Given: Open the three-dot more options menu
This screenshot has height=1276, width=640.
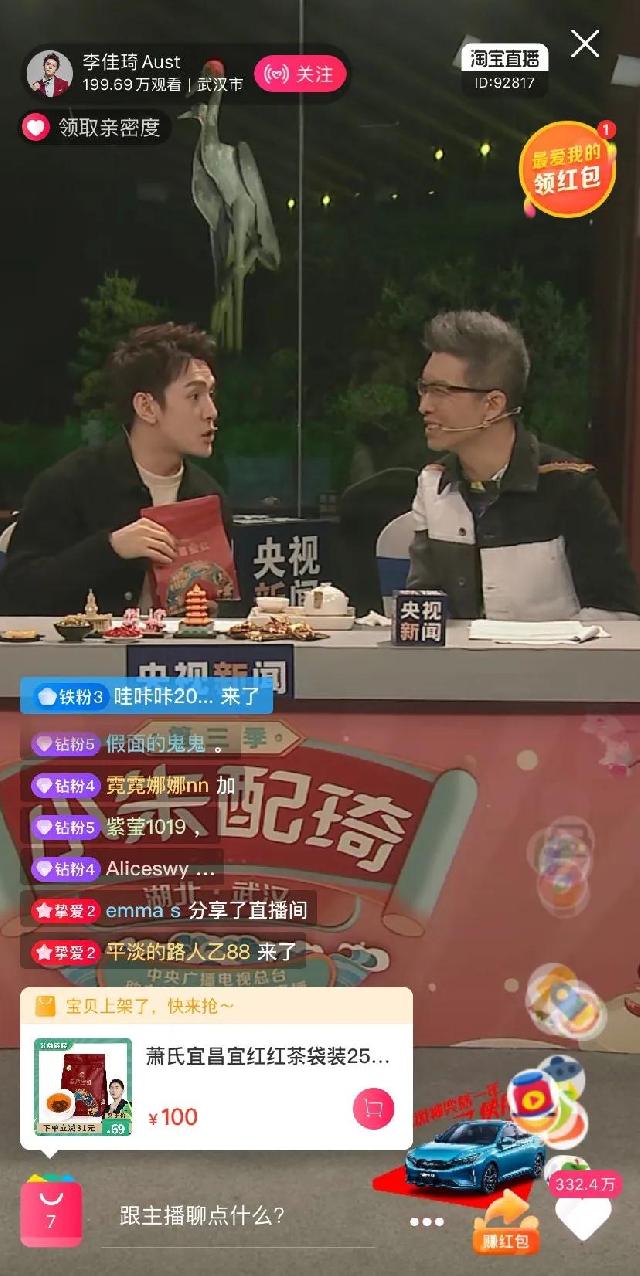Looking at the screenshot, I should pos(426,1222).
